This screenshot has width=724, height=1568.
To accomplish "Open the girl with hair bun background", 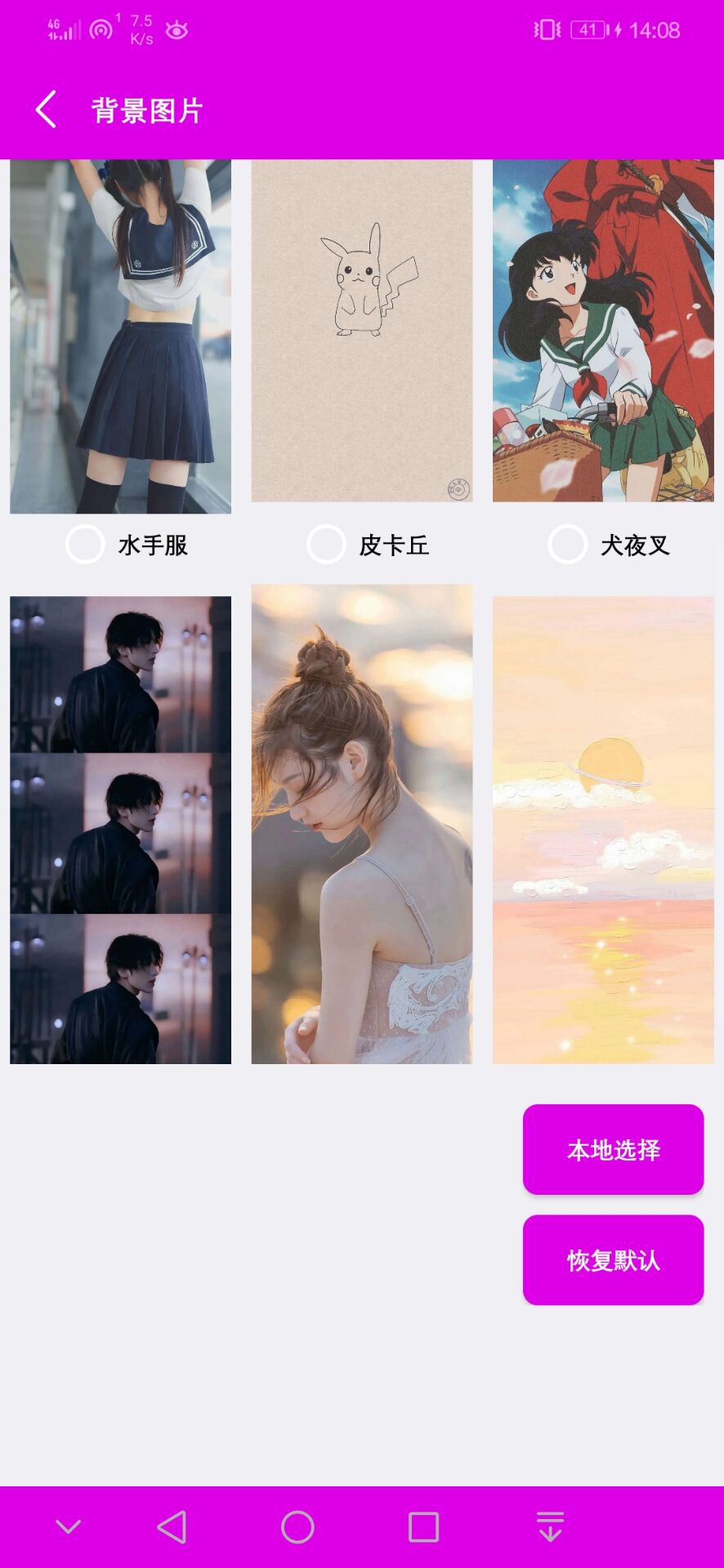I will click(361, 825).
